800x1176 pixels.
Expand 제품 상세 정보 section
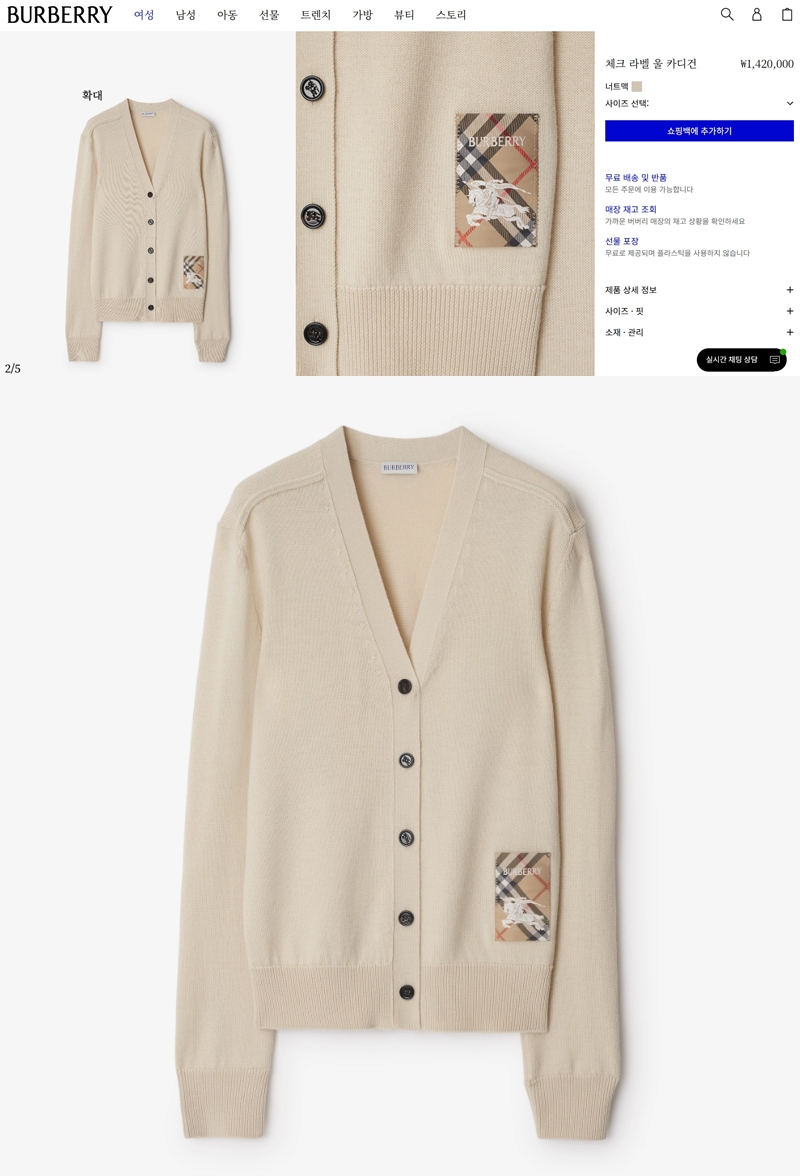point(699,290)
